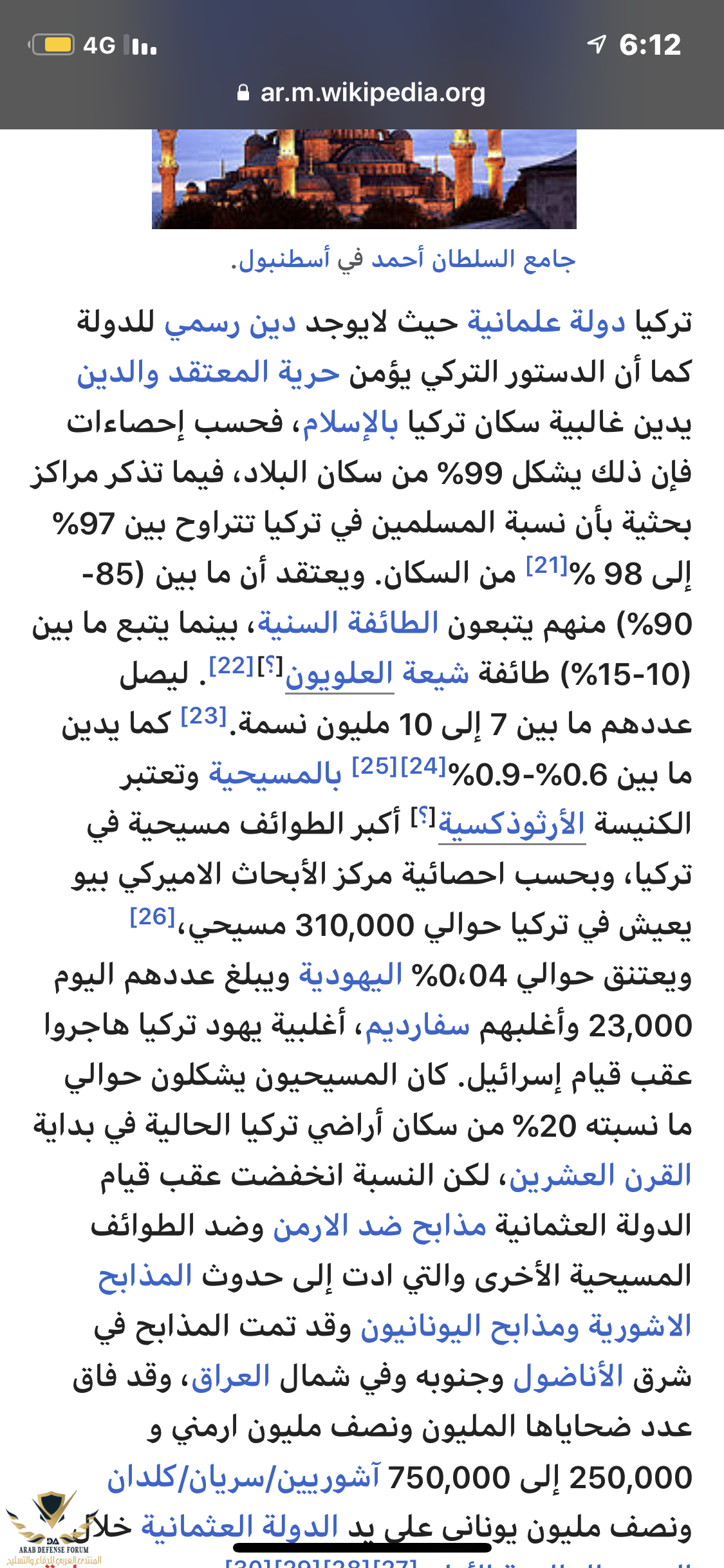Screen dimensions: 724x1568
Task: Open the دولة علمانية article link
Action: (546, 322)
